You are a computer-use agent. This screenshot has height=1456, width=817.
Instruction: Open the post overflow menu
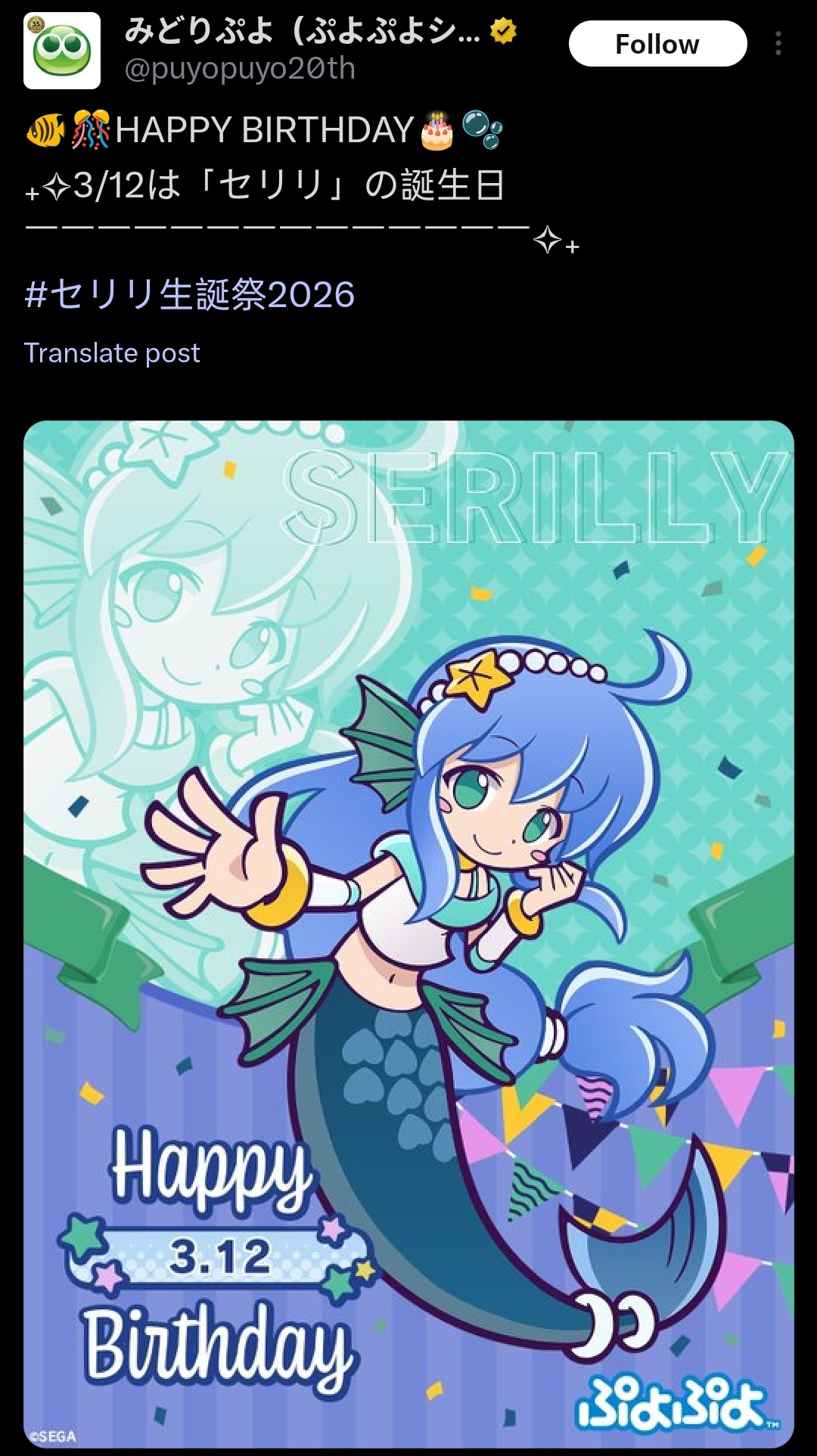778,44
